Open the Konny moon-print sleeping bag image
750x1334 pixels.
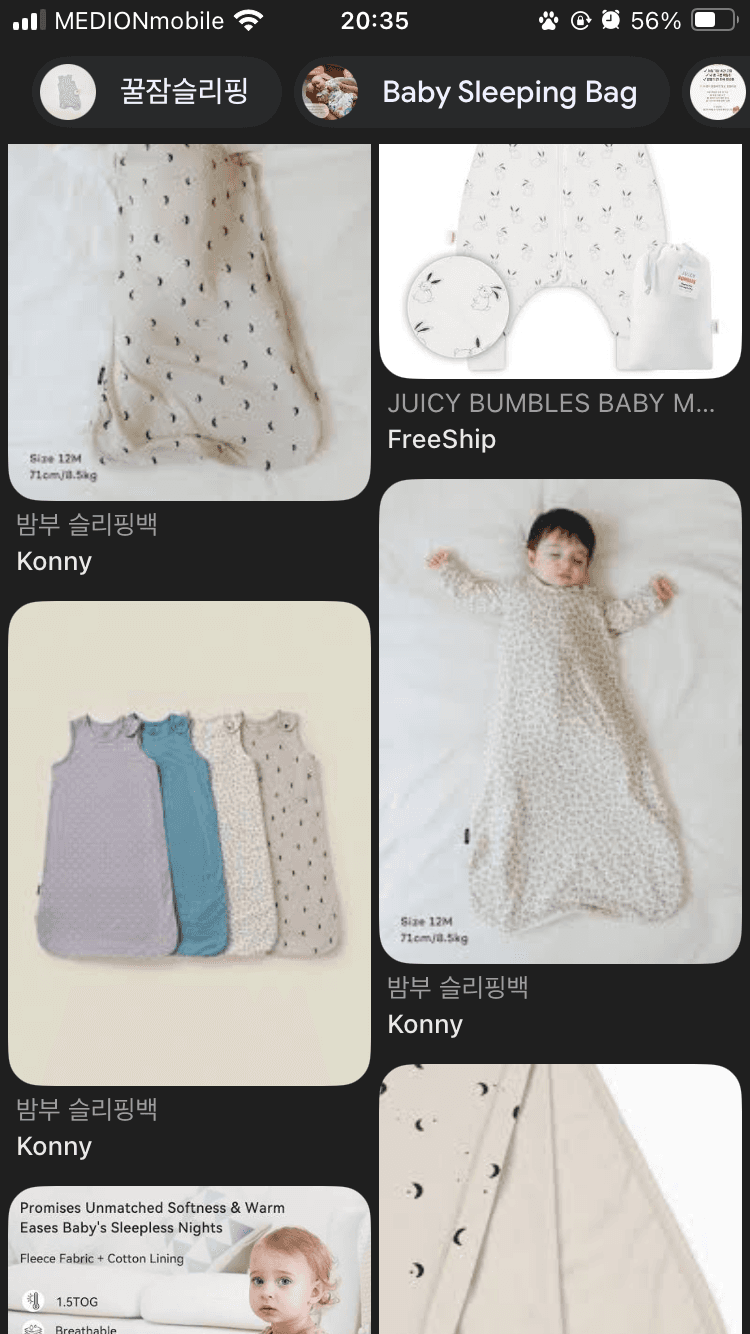(x=189, y=320)
